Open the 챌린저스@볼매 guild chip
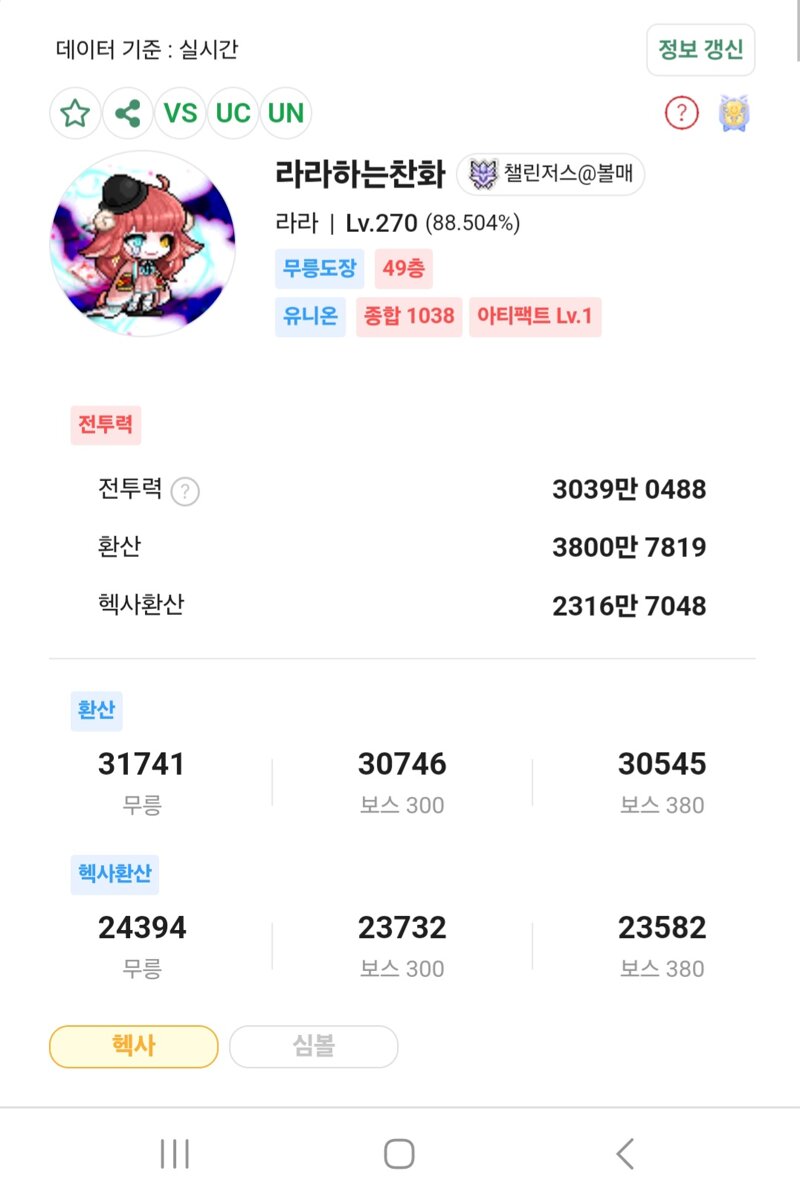800x1200 pixels. point(551,175)
